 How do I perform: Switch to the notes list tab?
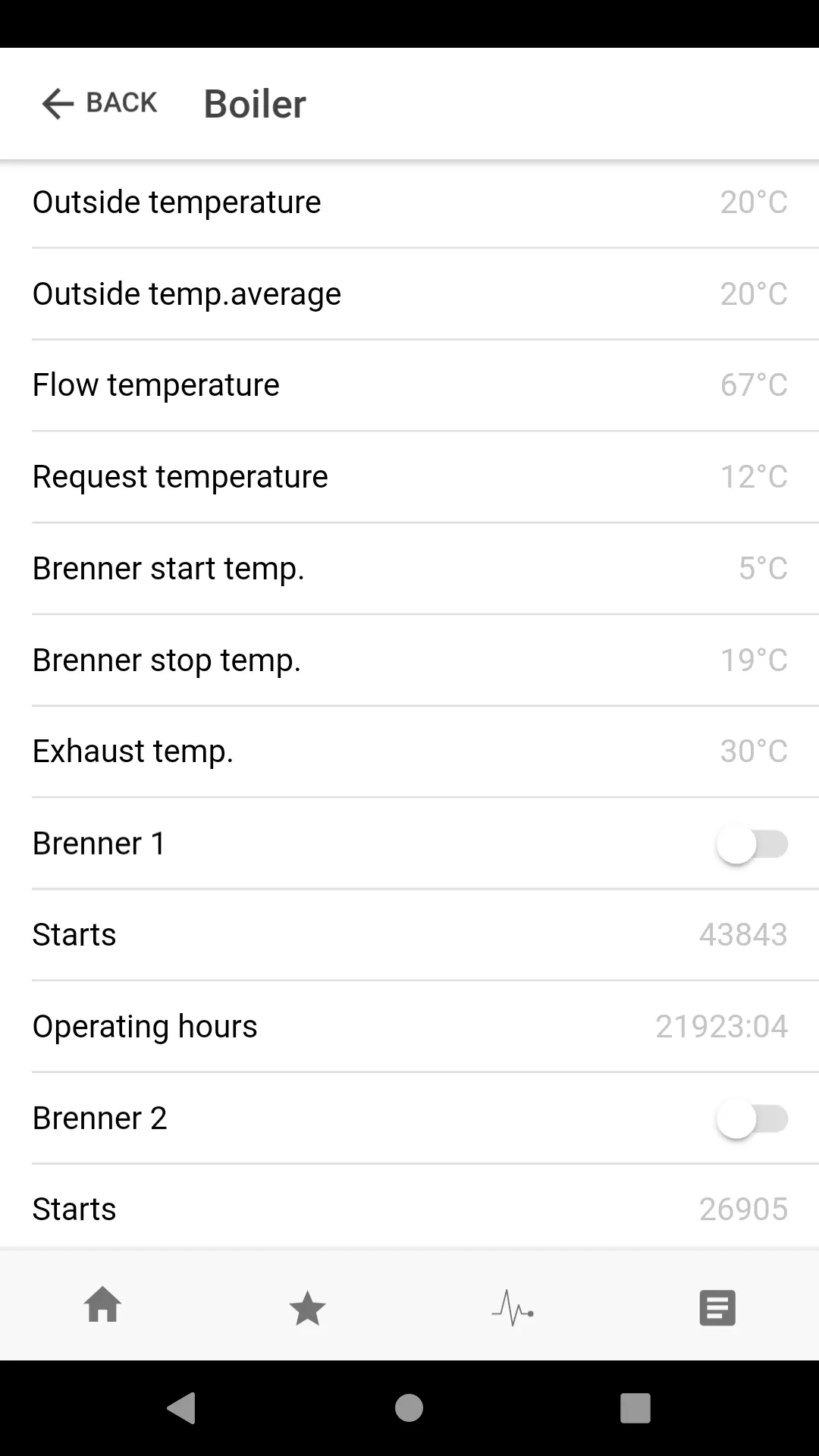point(717,1308)
